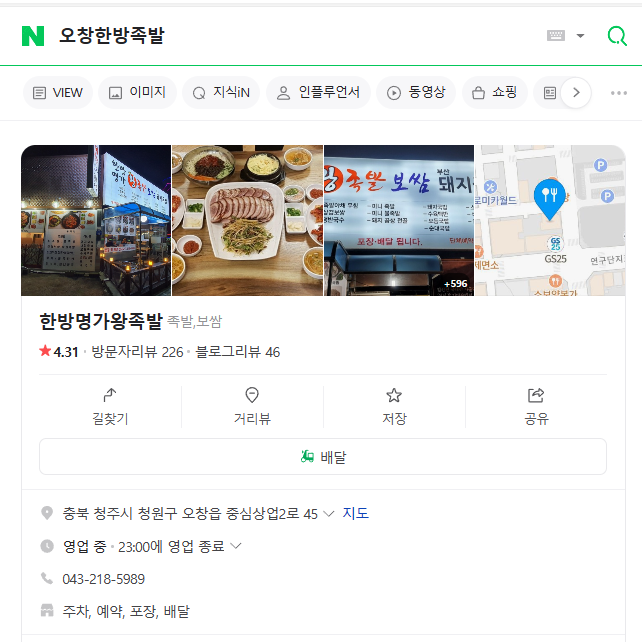Image resolution: width=642 pixels, height=642 pixels.
Task: Open the three-dot more options menu
Action: click(x=618, y=93)
